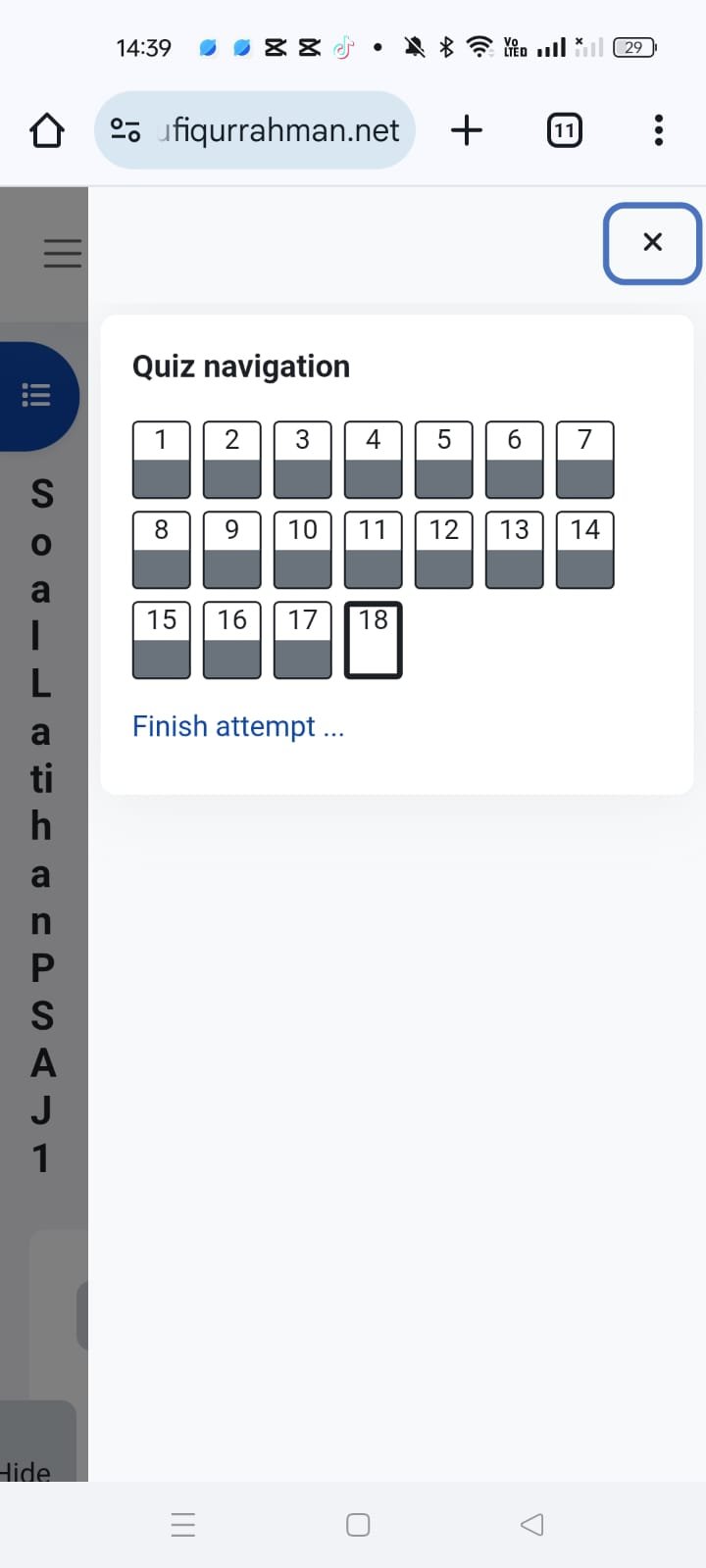Screen dimensions: 706x1568
Task: Go back with system back button
Action: [x=531, y=1525]
